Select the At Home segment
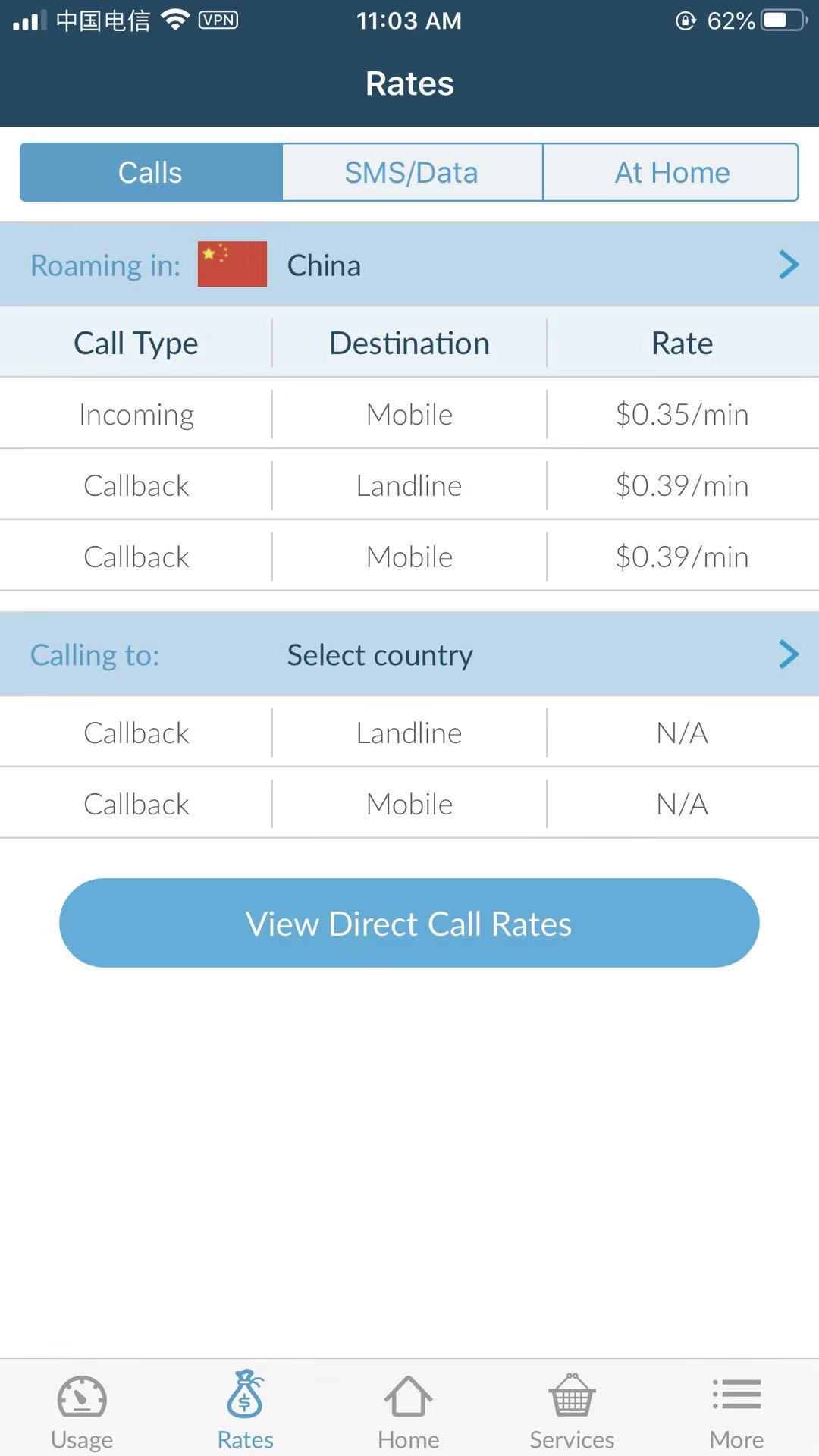The height and width of the screenshot is (1456, 819). [671, 172]
